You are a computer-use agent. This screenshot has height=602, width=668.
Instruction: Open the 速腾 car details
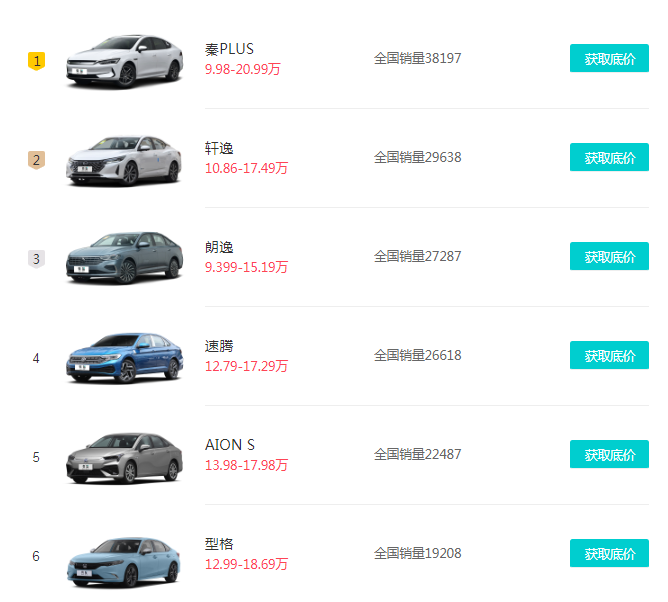tap(219, 346)
